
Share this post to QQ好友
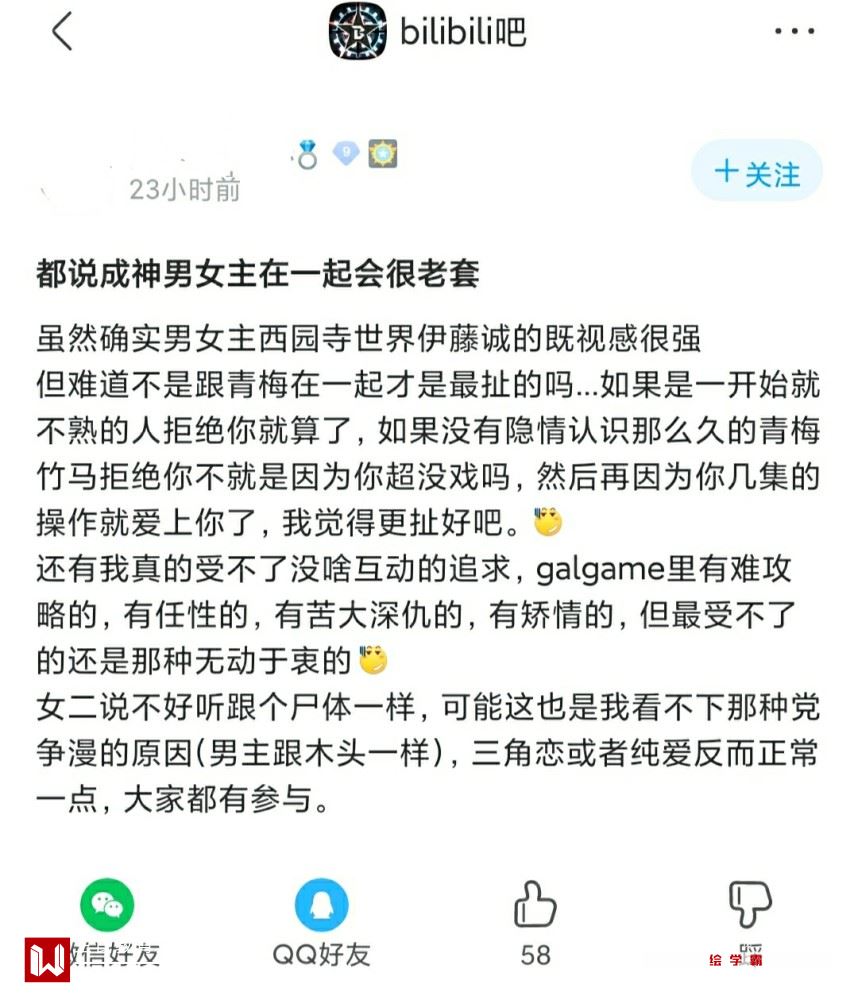tap(321, 907)
